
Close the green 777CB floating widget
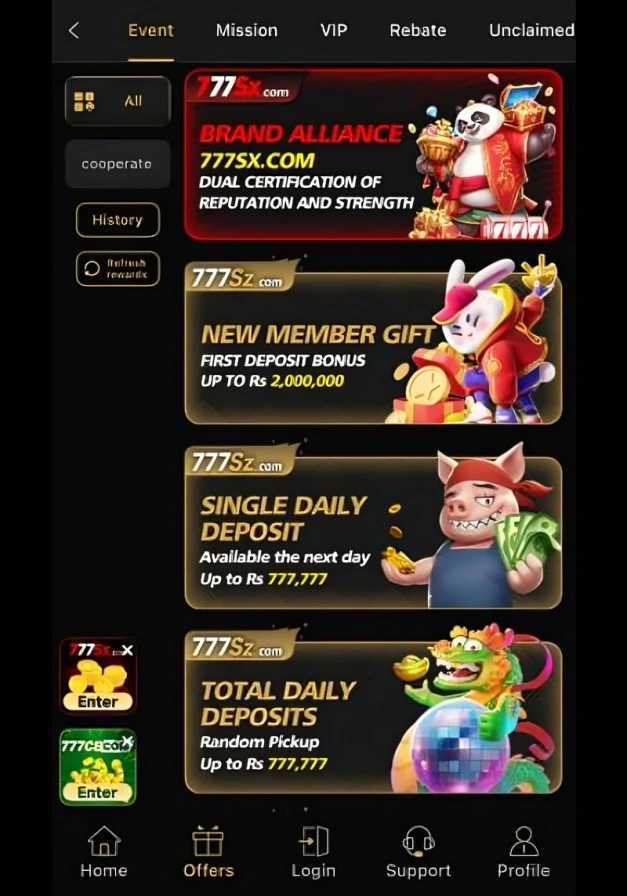pos(127,742)
